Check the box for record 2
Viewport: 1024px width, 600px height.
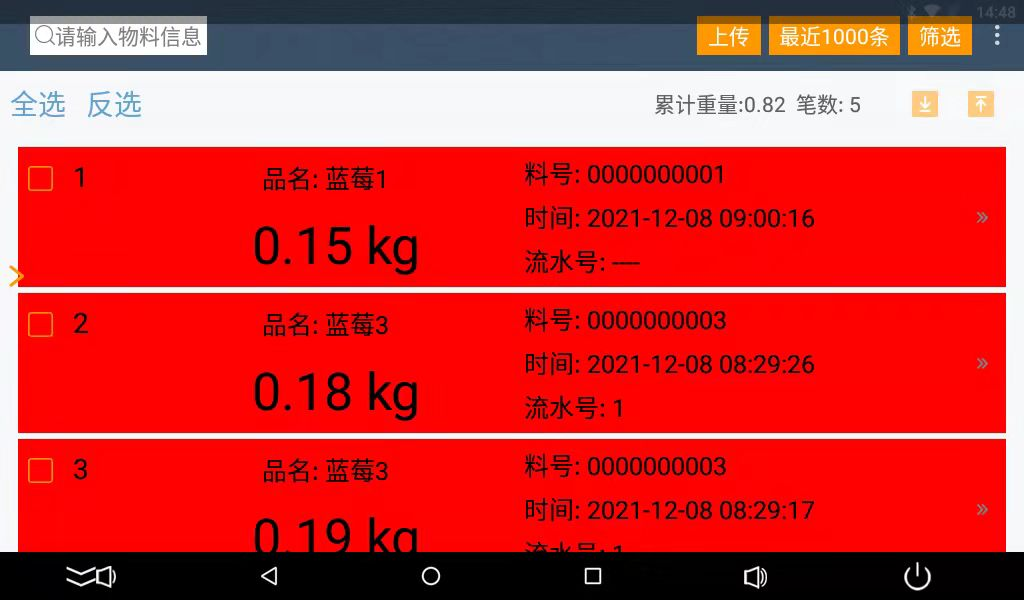pyautogui.click(x=40, y=324)
